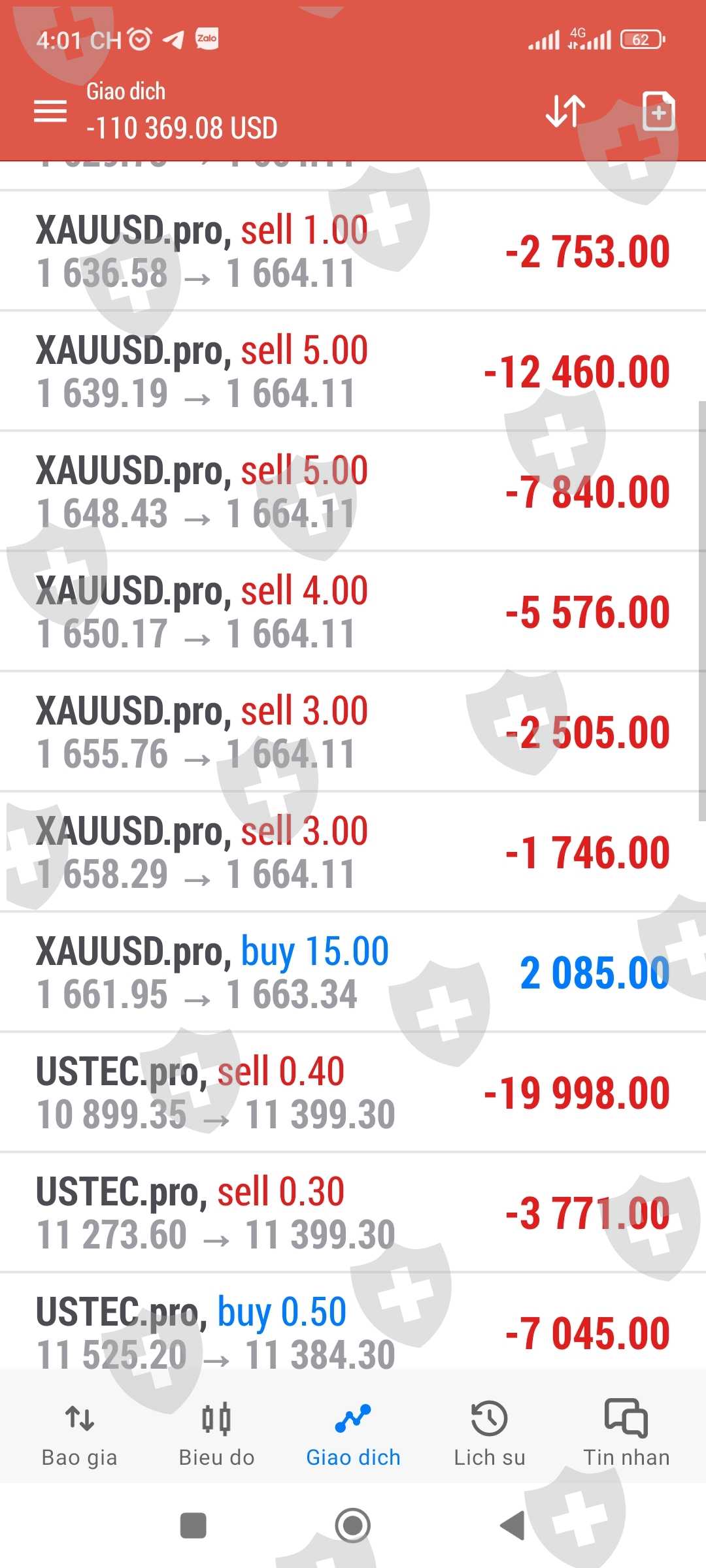This screenshot has width=706, height=1568.
Task: Open XAUUSD.pro sell 3.00 position at 1 655.76
Action: 353,732
